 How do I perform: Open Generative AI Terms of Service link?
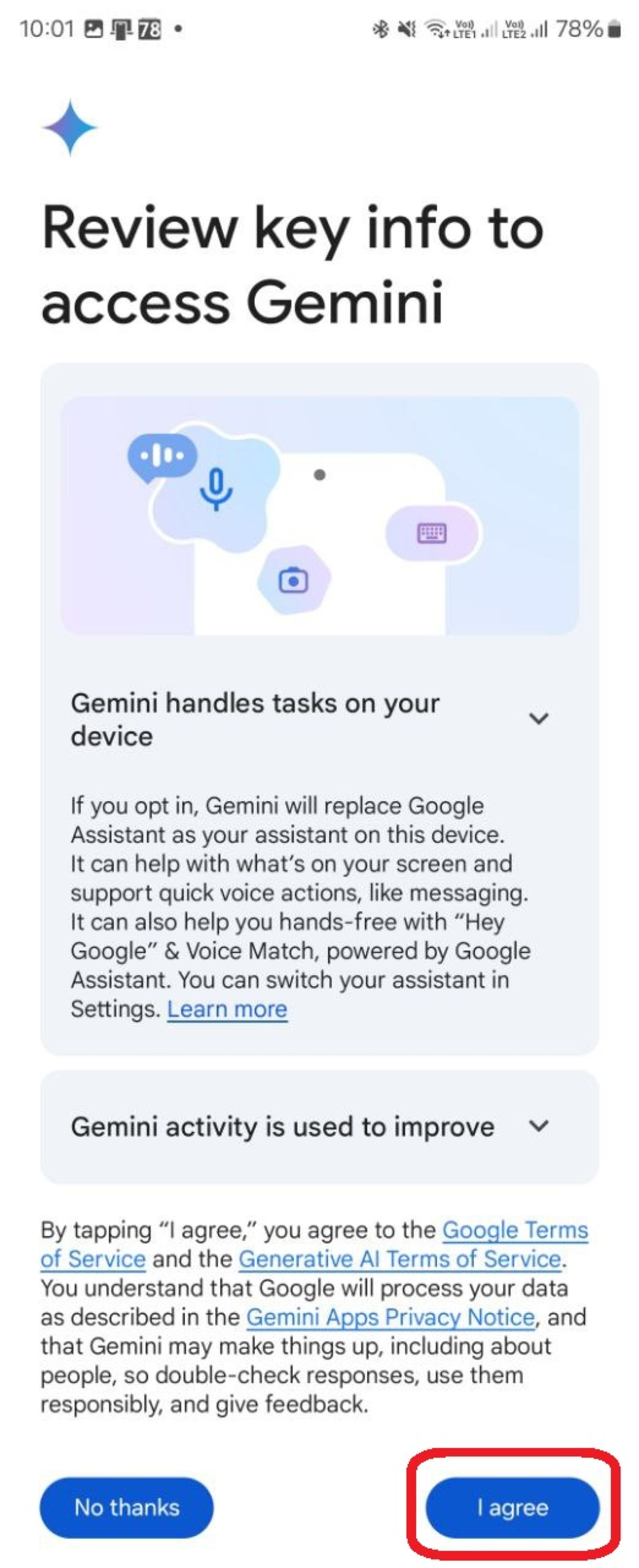[x=399, y=1259]
